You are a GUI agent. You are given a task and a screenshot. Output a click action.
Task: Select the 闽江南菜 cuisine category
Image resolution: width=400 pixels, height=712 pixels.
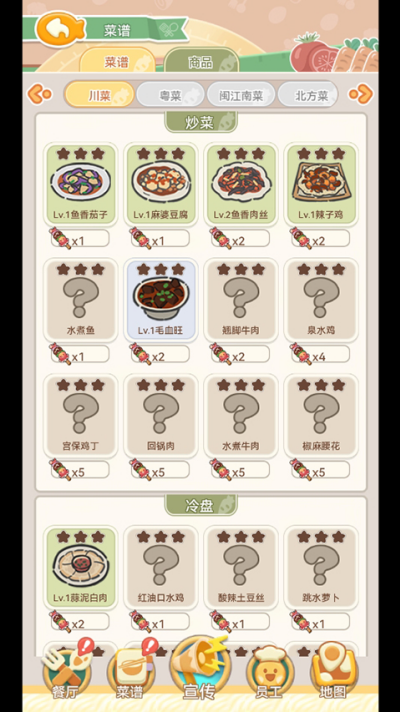point(241,95)
